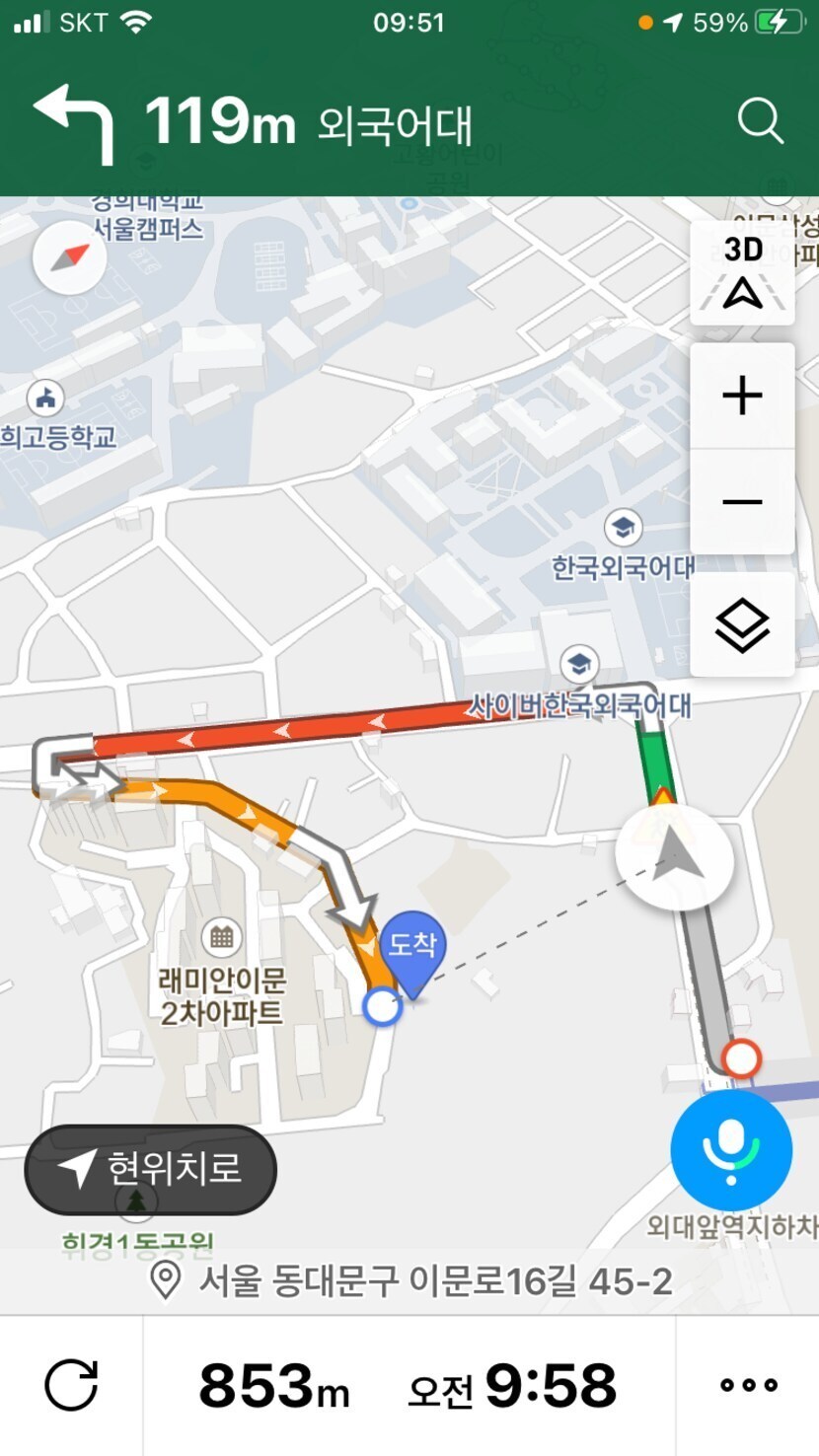This screenshot has height=1456, width=819.
Task: Start voice search with the microphone button
Action: (x=731, y=1151)
